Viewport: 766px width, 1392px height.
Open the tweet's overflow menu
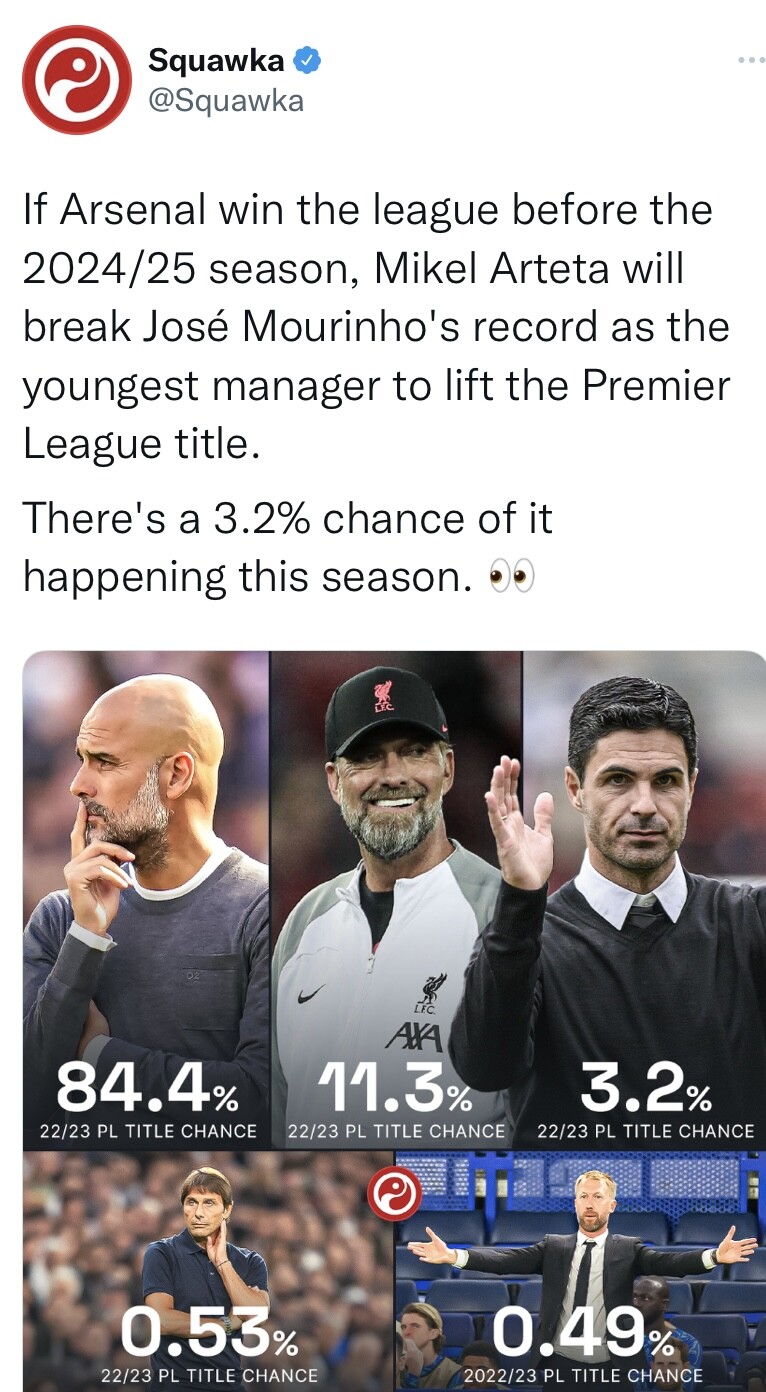click(751, 61)
